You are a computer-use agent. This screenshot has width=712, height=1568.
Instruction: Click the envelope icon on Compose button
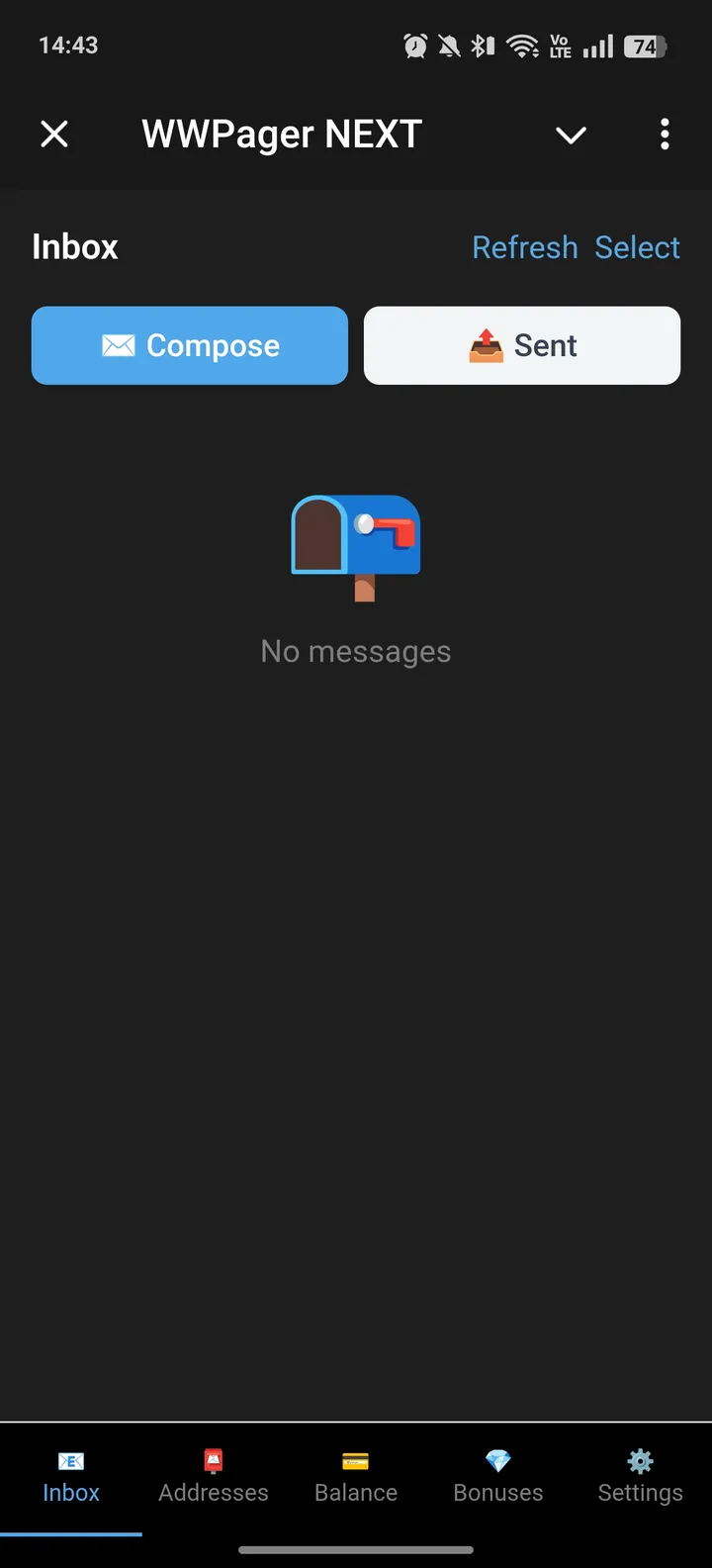(x=118, y=345)
